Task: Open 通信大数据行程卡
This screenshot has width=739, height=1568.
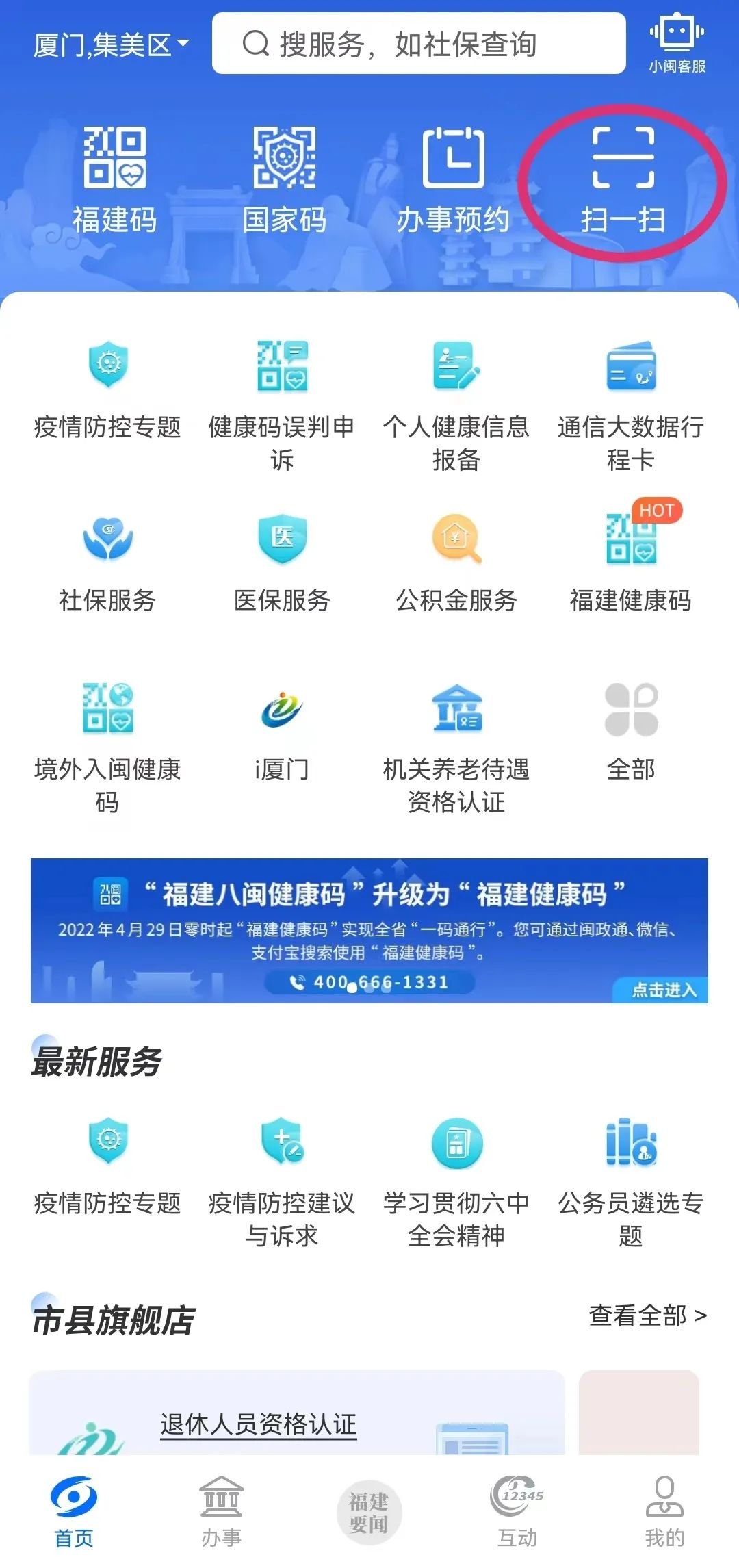Action: pyautogui.click(x=630, y=405)
